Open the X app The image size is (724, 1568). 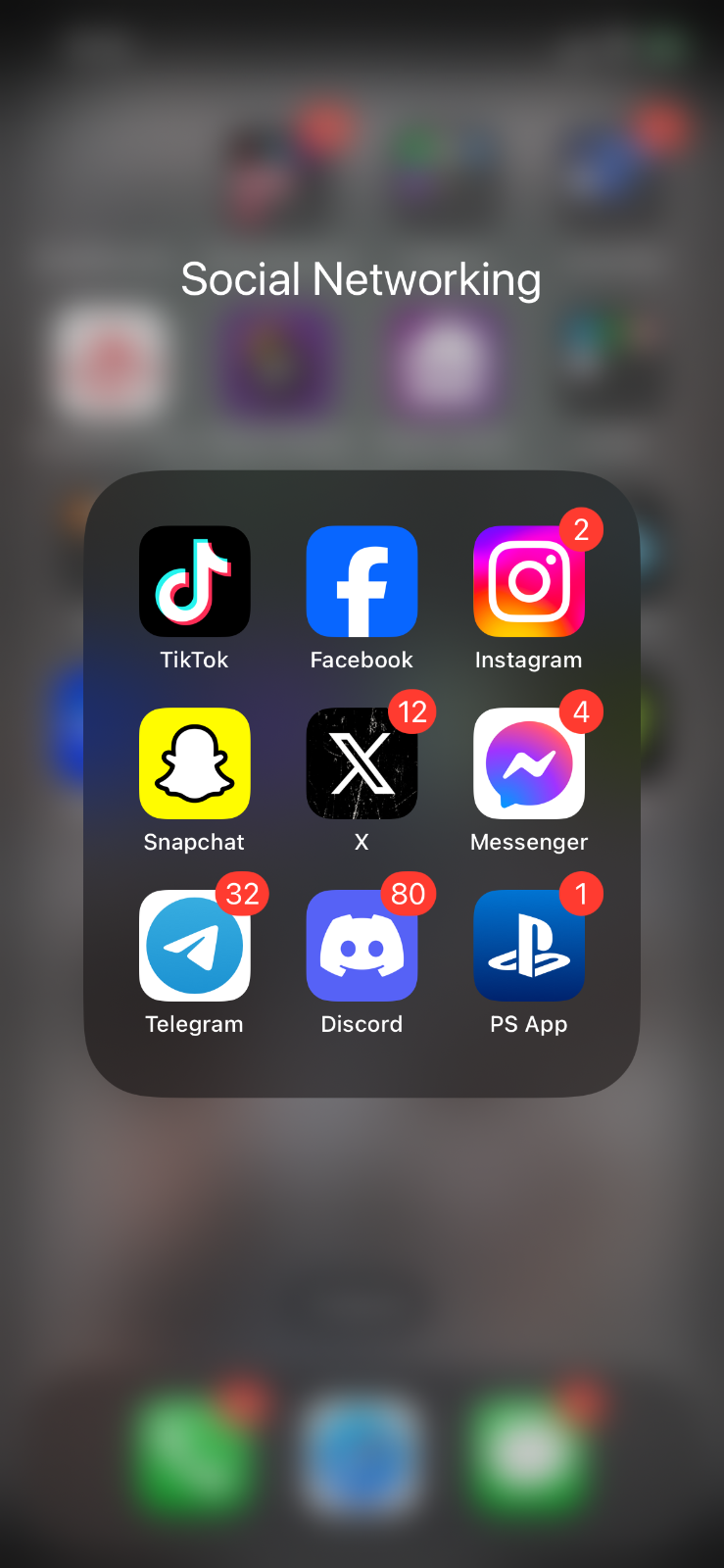tap(362, 763)
